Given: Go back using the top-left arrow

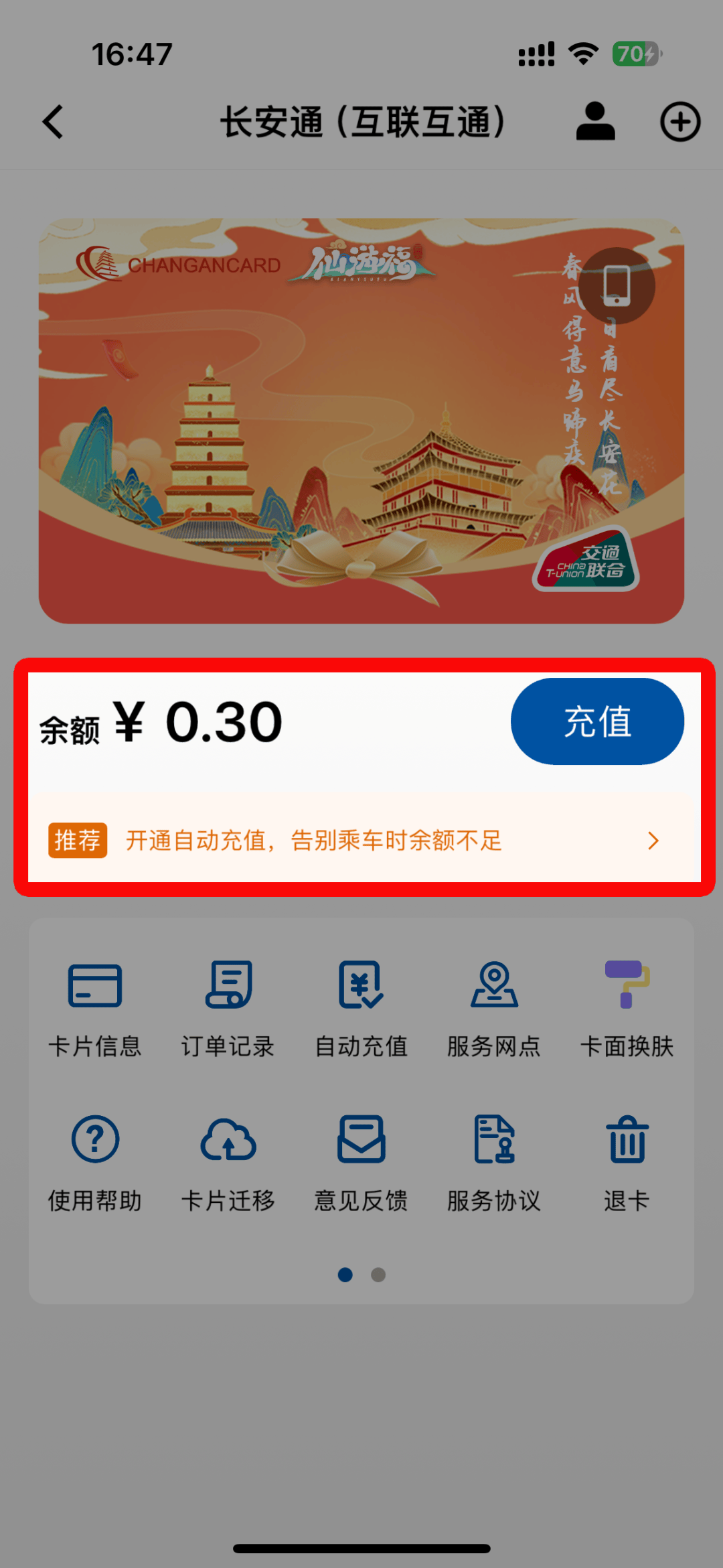Looking at the screenshot, I should tap(53, 122).
